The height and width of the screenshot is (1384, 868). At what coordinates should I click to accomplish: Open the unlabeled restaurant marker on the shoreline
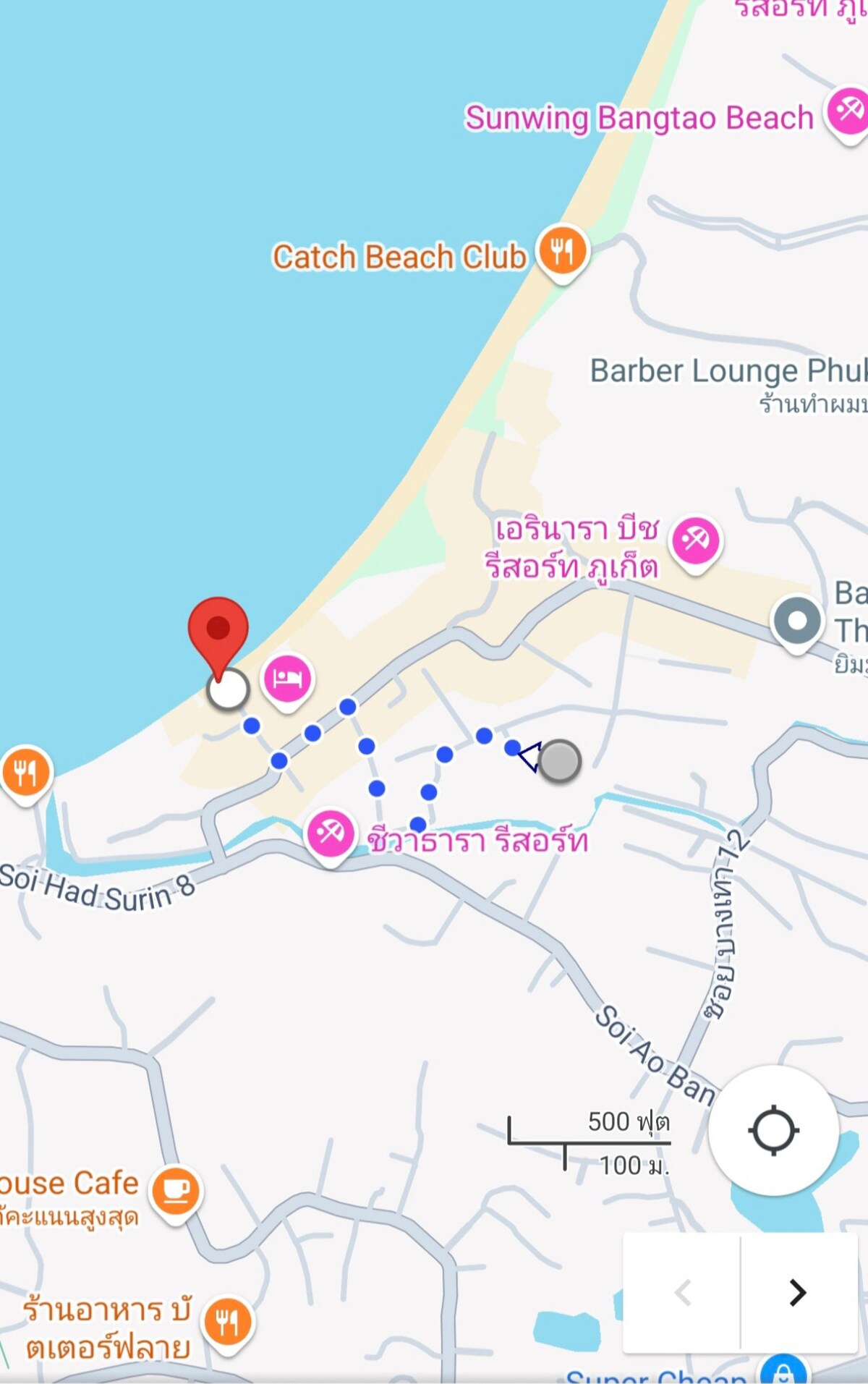(26, 771)
